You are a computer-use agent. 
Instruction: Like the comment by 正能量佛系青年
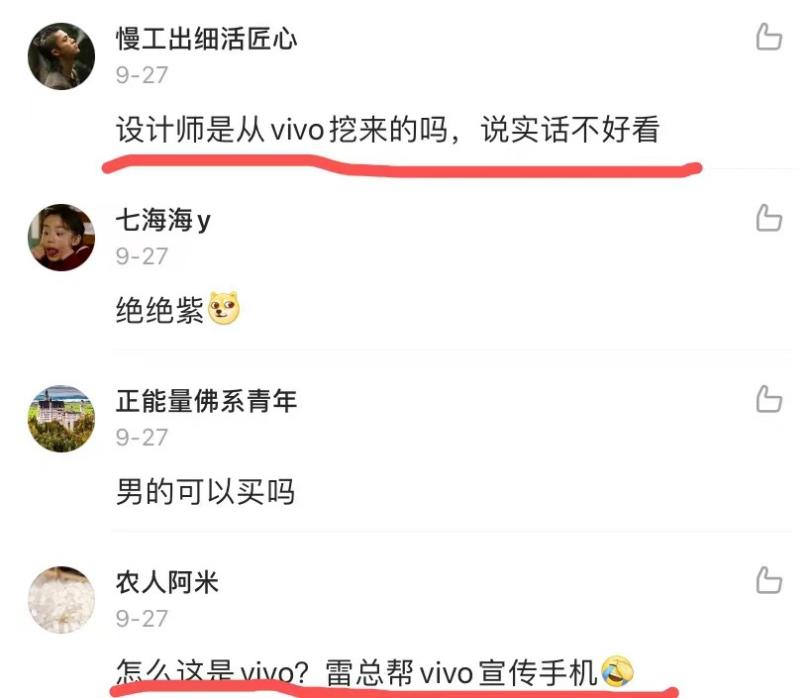(x=768, y=400)
